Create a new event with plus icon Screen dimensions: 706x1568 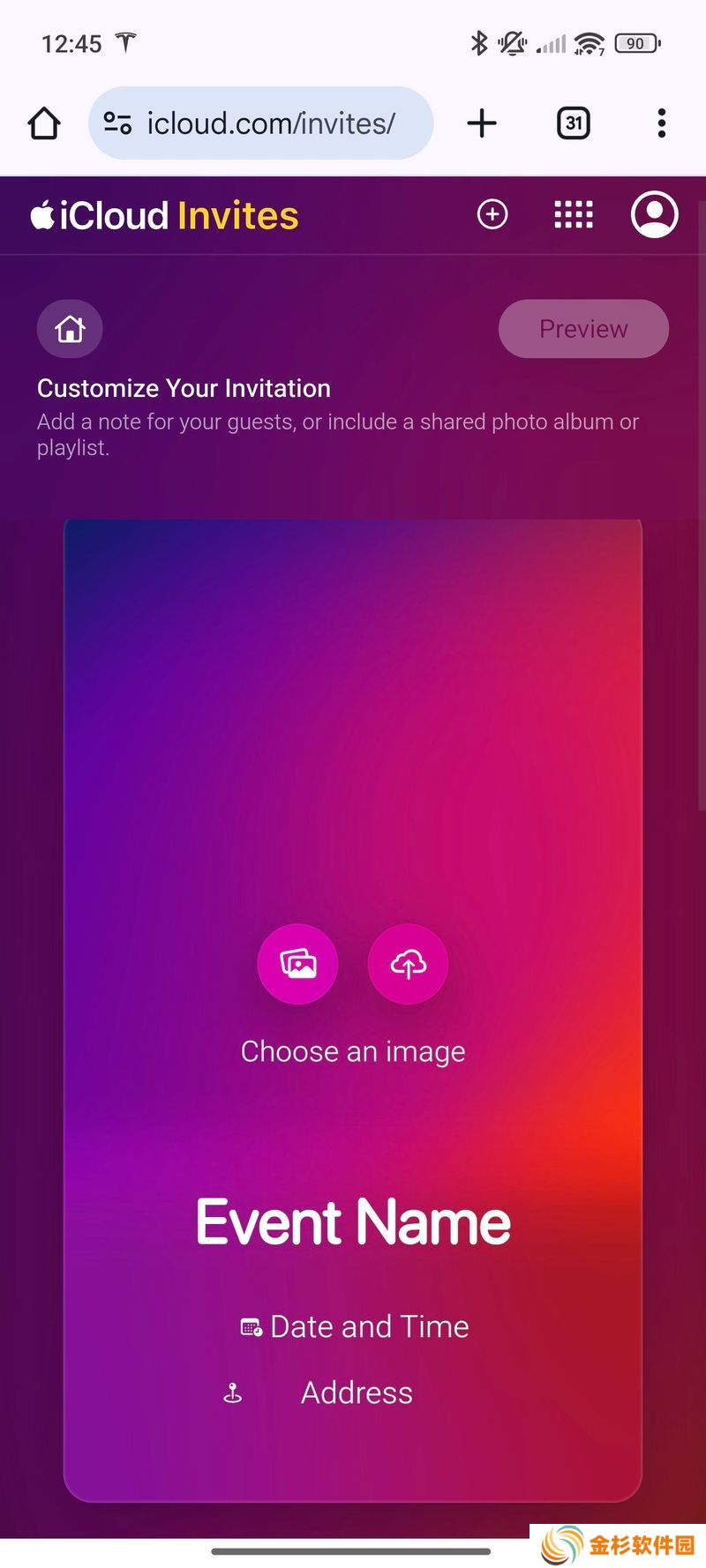492,214
